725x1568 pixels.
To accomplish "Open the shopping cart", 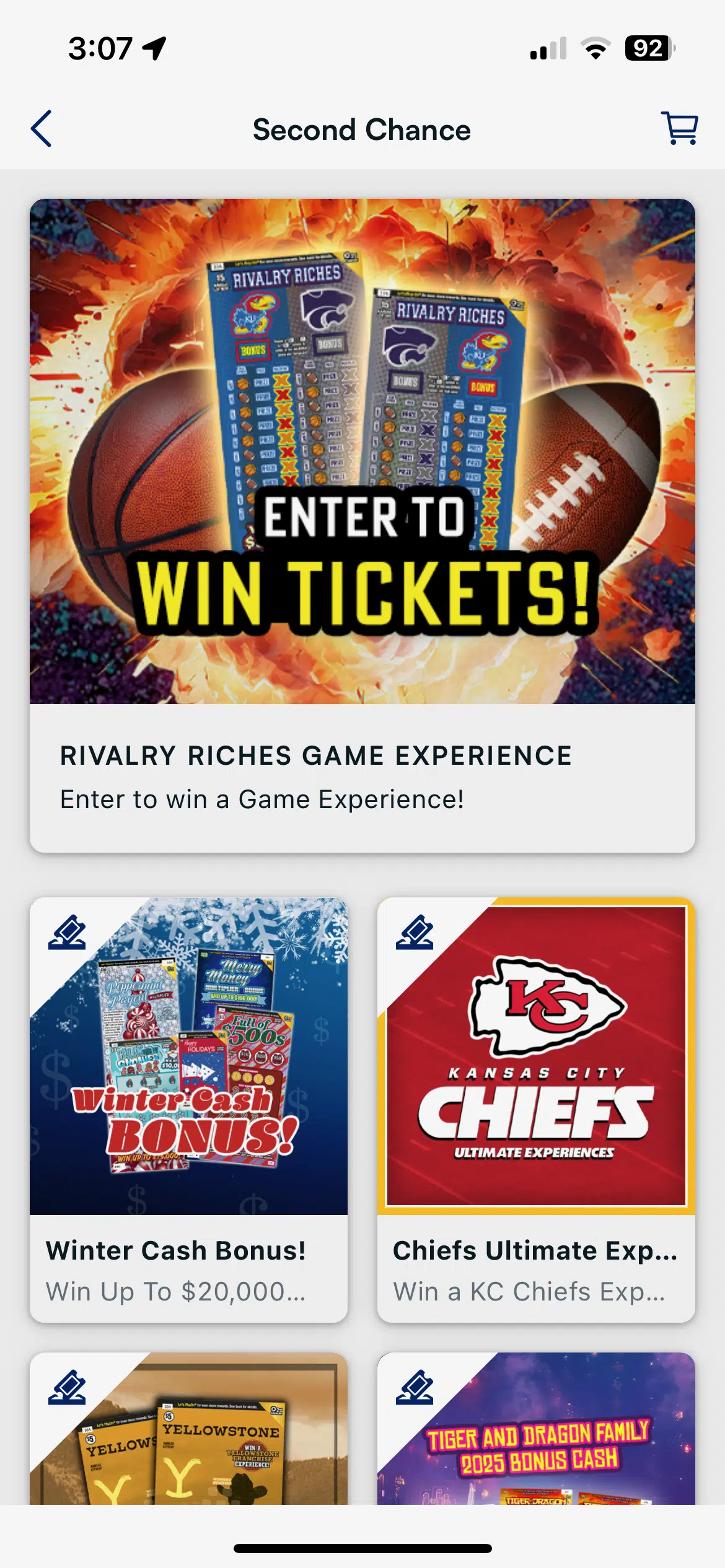I will click(680, 129).
